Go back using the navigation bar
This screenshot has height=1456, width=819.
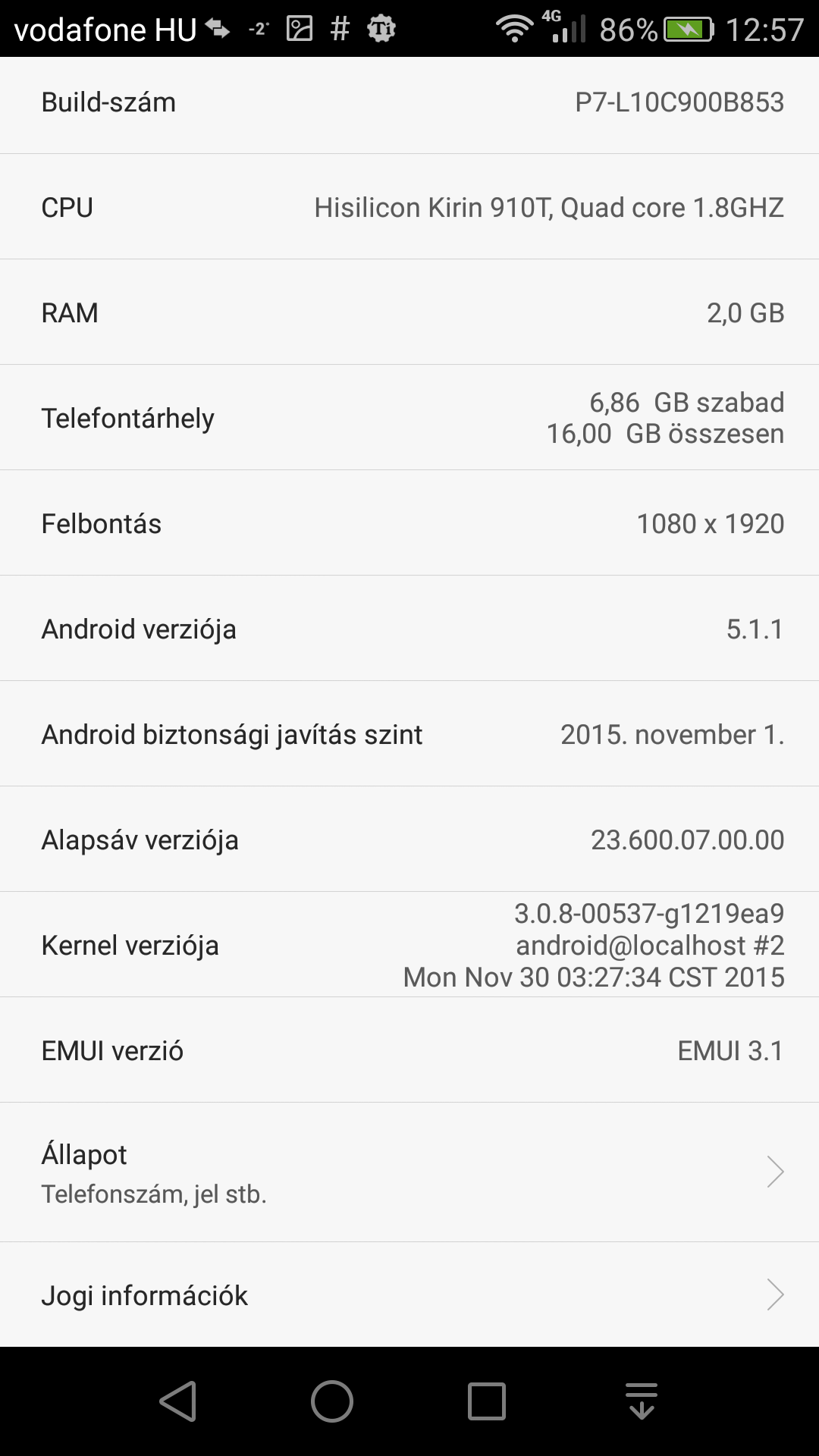click(x=178, y=1401)
